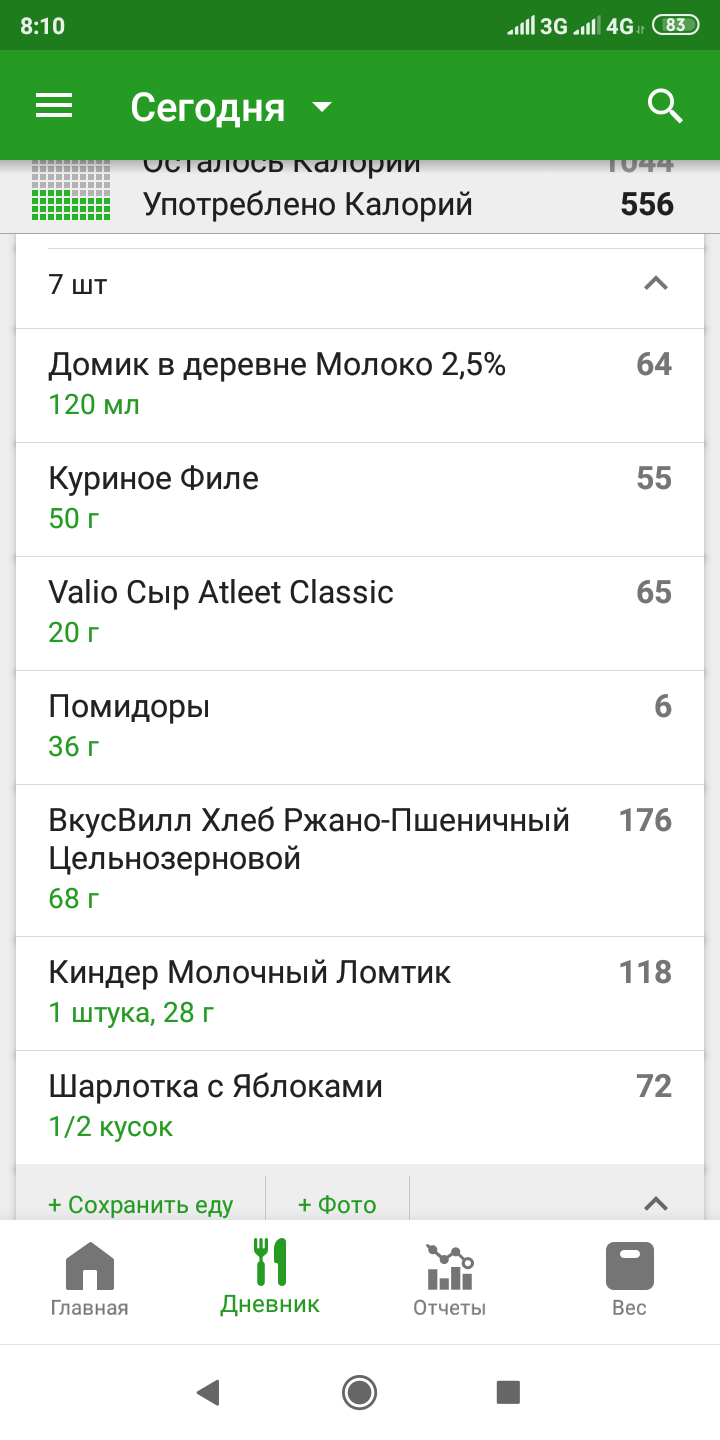Tap the system back button
Image resolution: width=720 pixels, height=1440 pixels.
208,1391
